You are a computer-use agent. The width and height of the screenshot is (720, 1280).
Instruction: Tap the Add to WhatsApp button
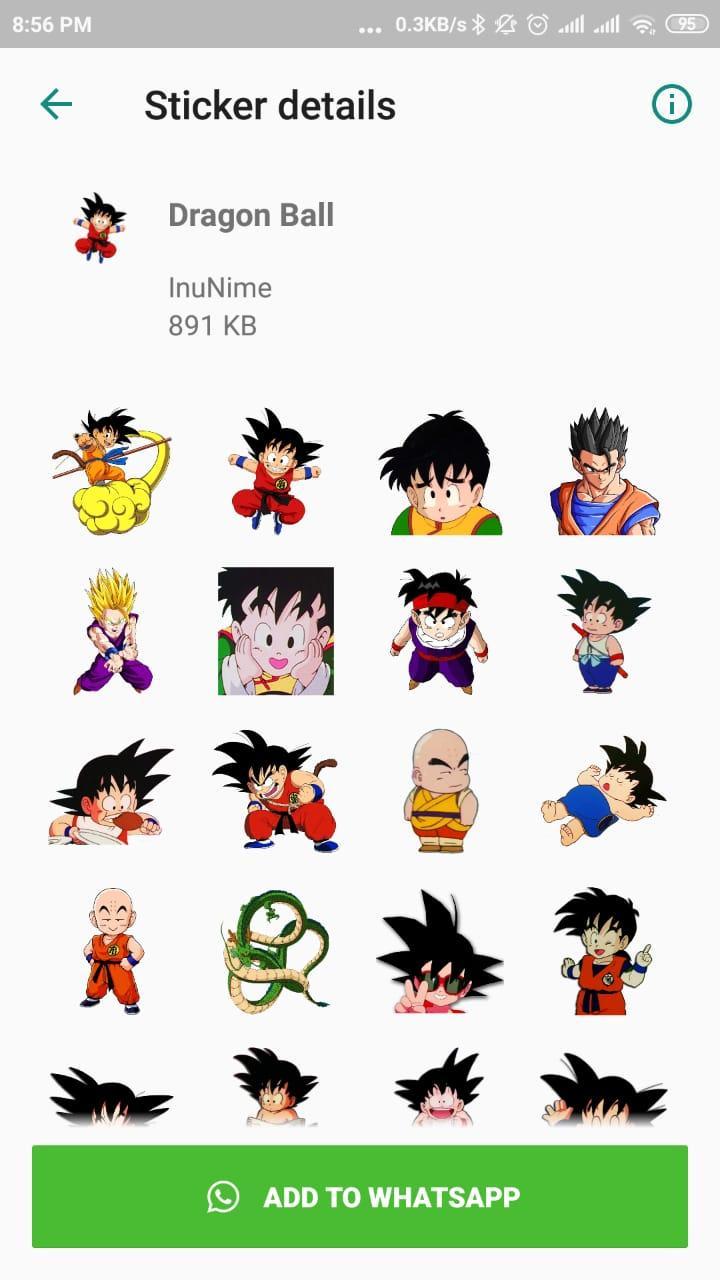pyautogui.click(x=360, y=1197)
